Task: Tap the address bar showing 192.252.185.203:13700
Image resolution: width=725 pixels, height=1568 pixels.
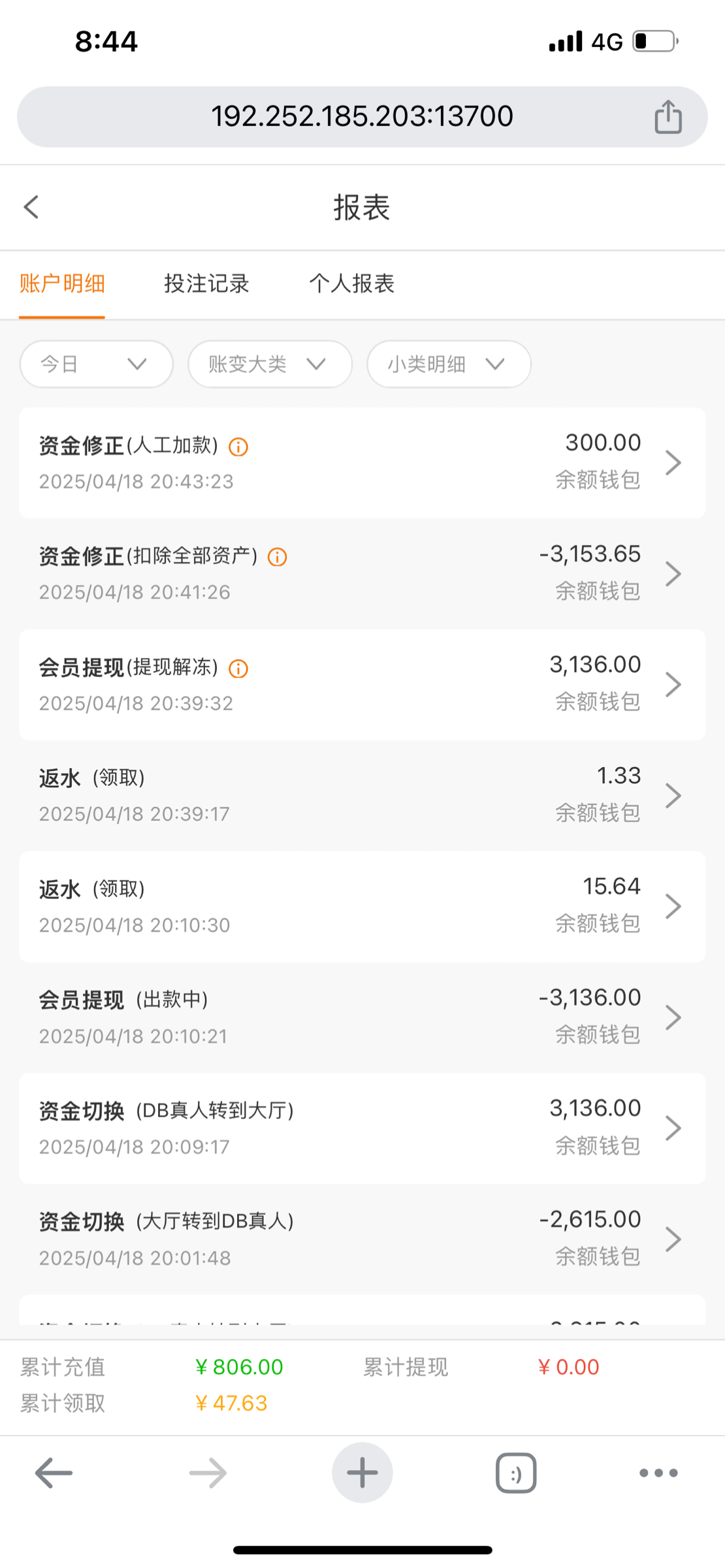Action: [x=362, y=115]
